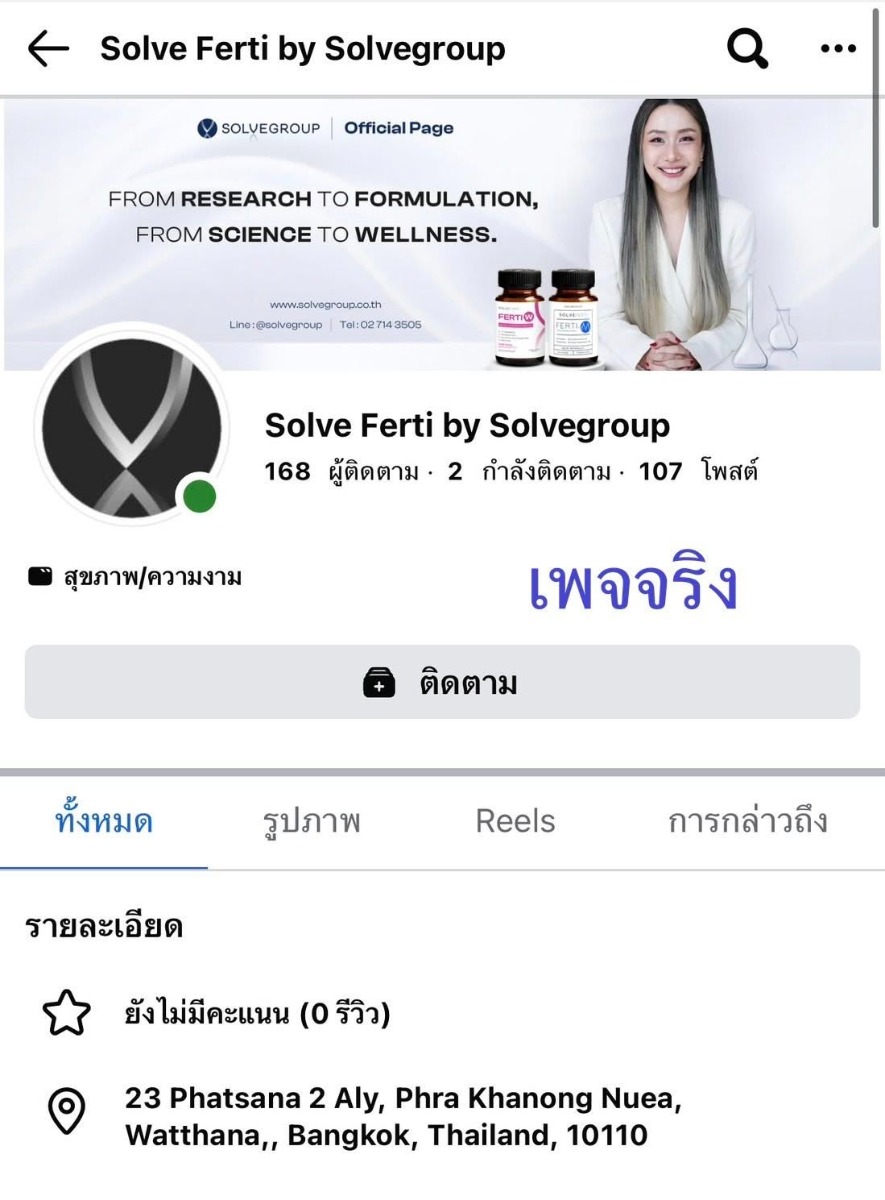The height and width of the screenshot is (1200, 885).
Task: Go back using the arrow icon
Action: click(x=48, y=49)
